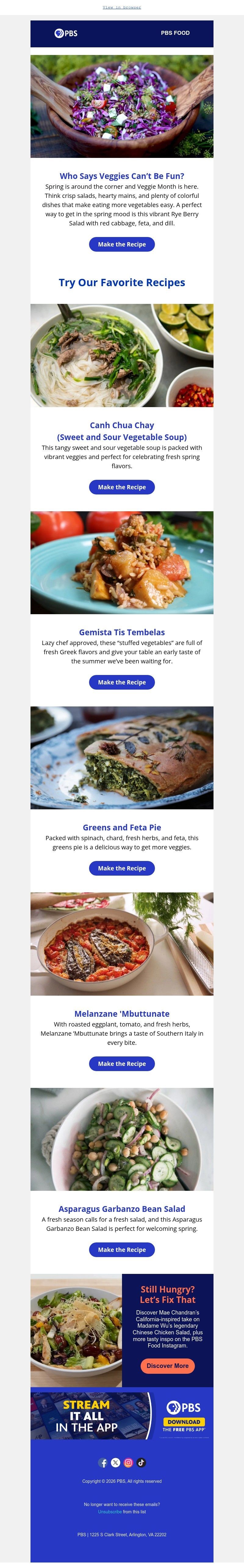
Task: Visit the PBS Instagram icon
Action: 128,1463
